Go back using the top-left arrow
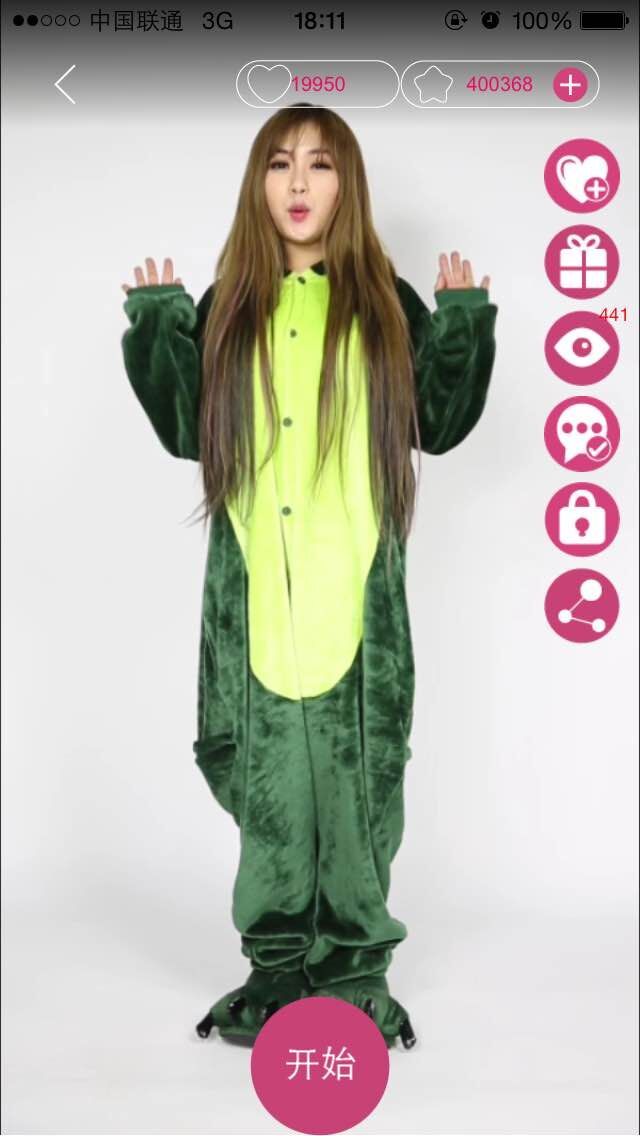Screen dimensions: 640x1136 click(x=65, y=85)
